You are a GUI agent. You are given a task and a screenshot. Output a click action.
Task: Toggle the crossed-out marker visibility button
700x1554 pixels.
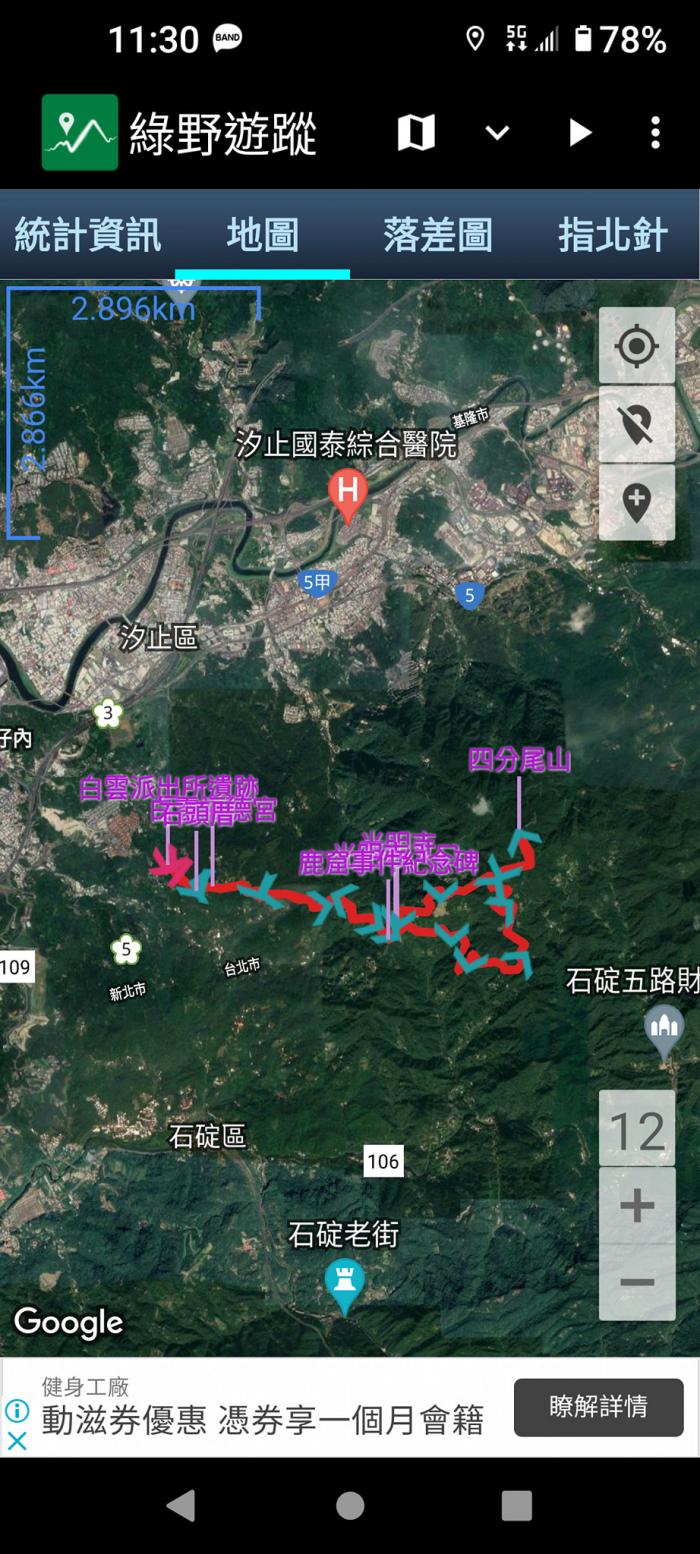(637, 424)
